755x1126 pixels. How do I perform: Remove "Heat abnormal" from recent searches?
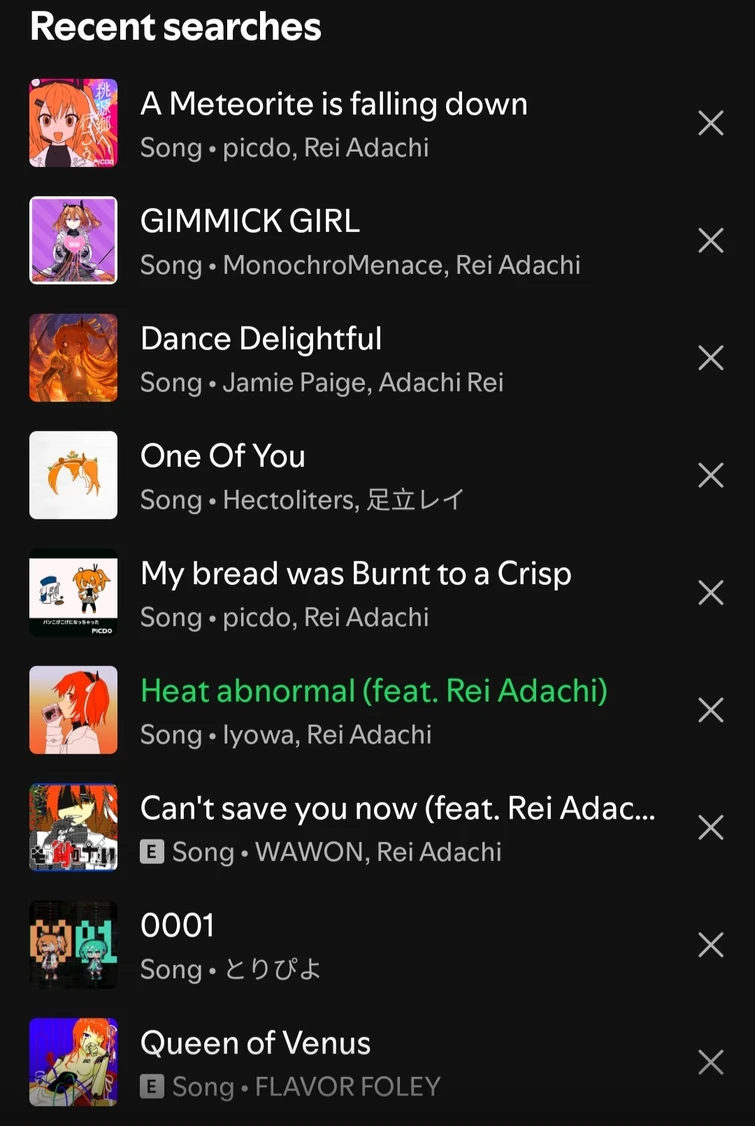pyautogui.click(x=710, y=710)
